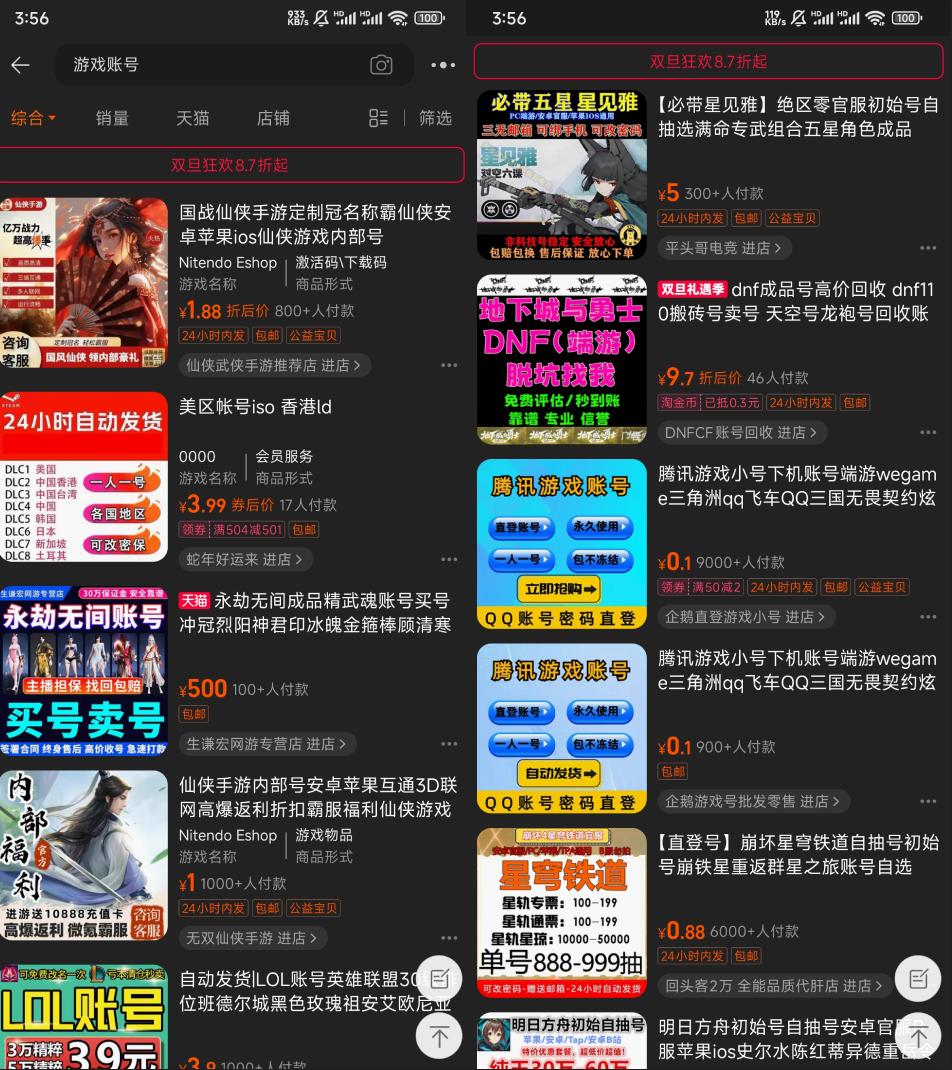Image resolution: width=952 pixels, height=1070 pixels.
Task: Sort results by 销量
Action: (x=112, y=118)
